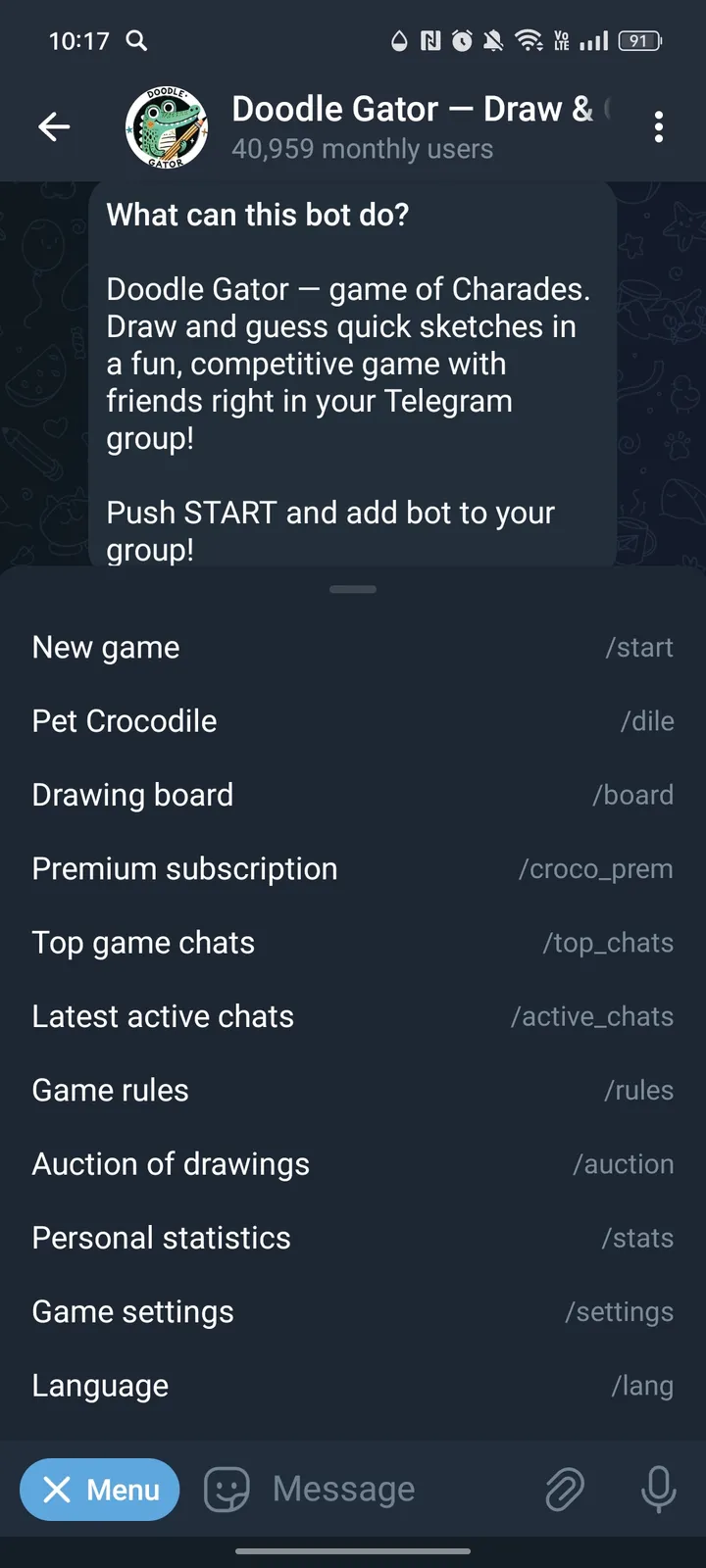The height and width of the screenshot is (1568, 706).
Task: Open Personal statistics
Action: click(x=353, y=1237)
